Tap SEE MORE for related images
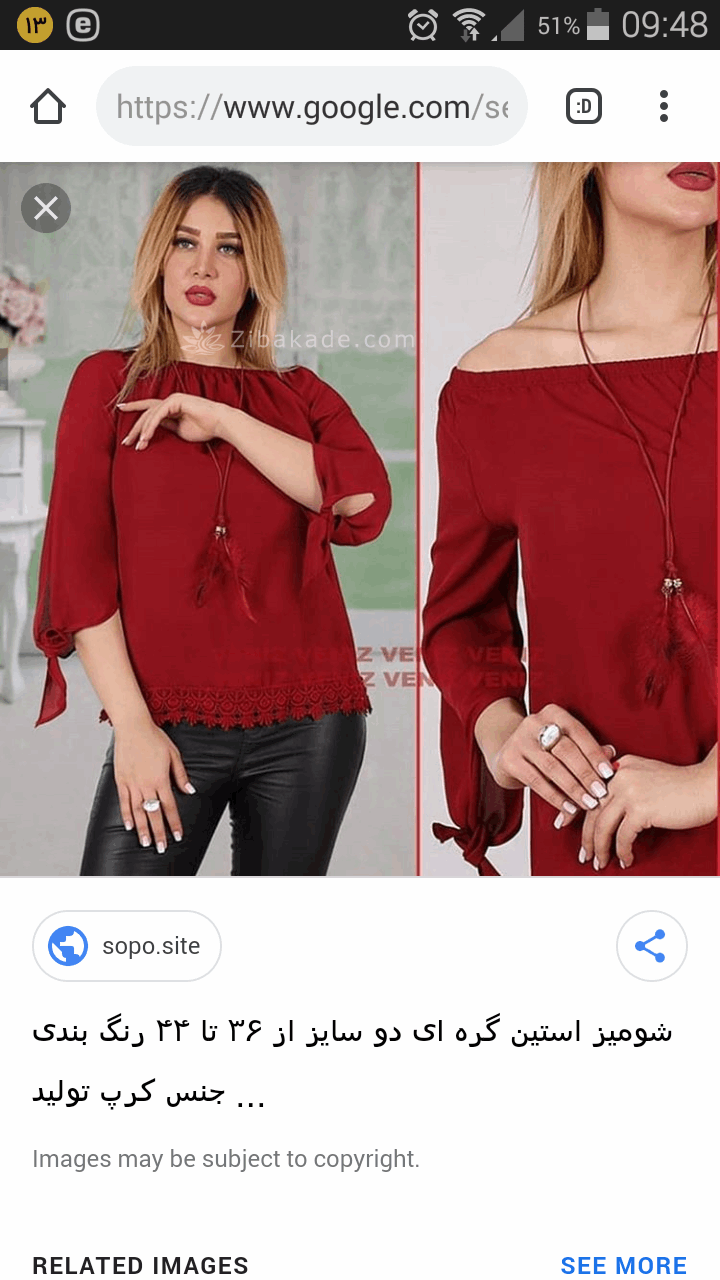Viewport: 720px width, 1280px height. pyautogui.click(x=623, y=1265)
